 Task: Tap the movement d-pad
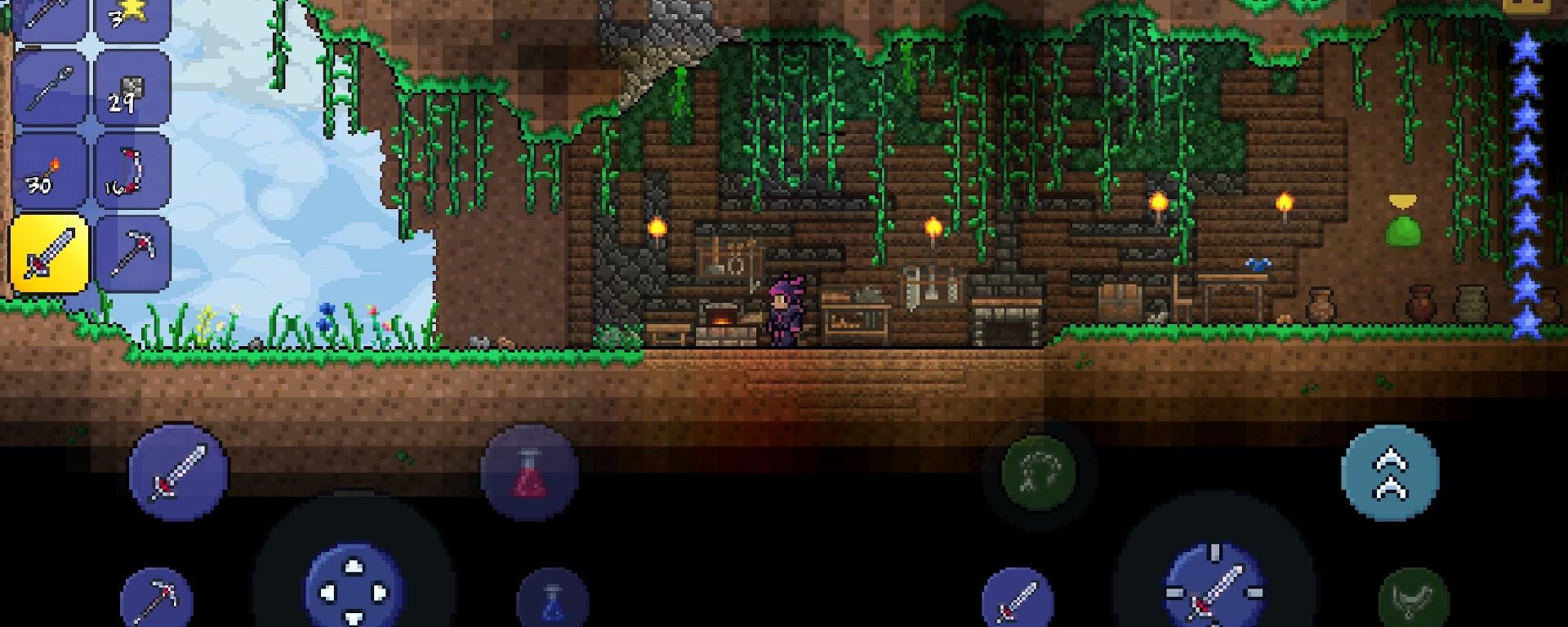(x=353, y=589)
